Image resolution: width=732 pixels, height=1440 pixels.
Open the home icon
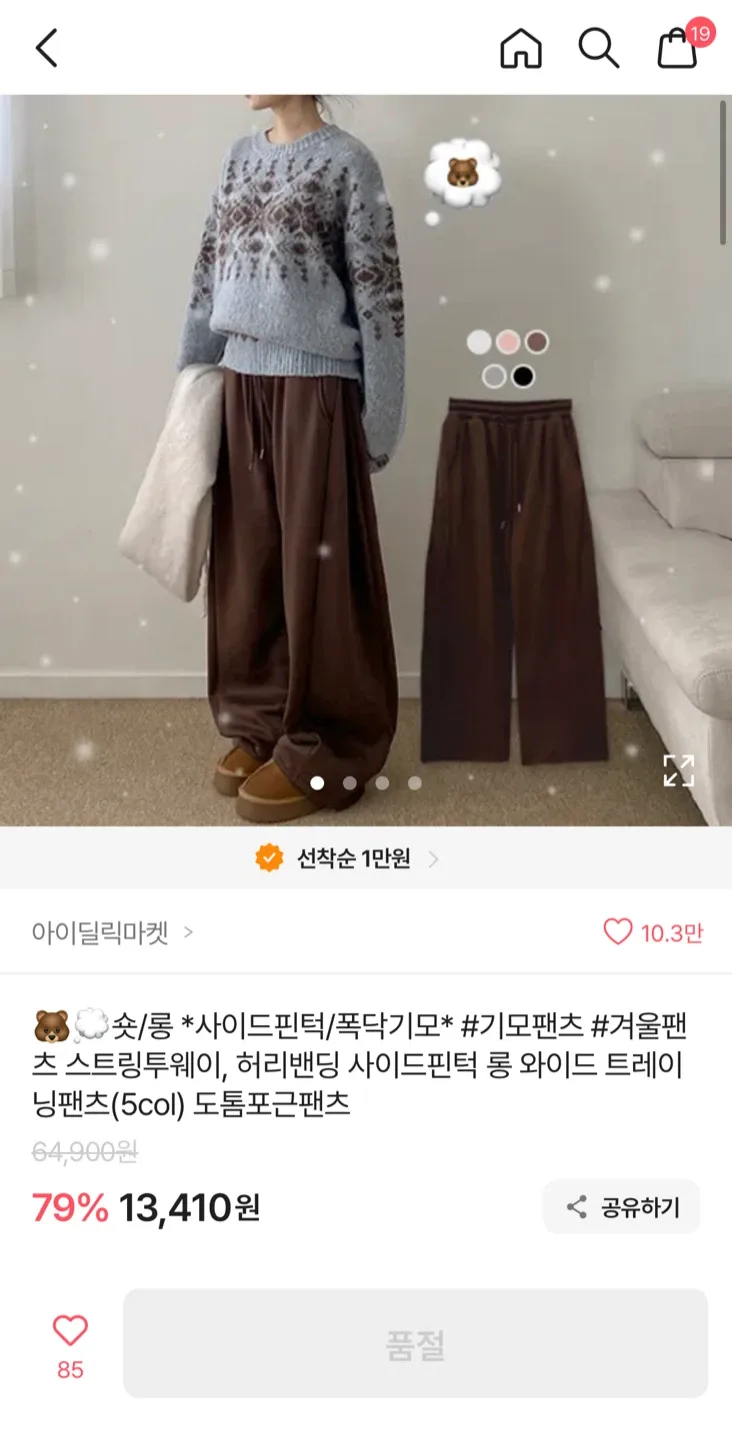click(521, 48)
